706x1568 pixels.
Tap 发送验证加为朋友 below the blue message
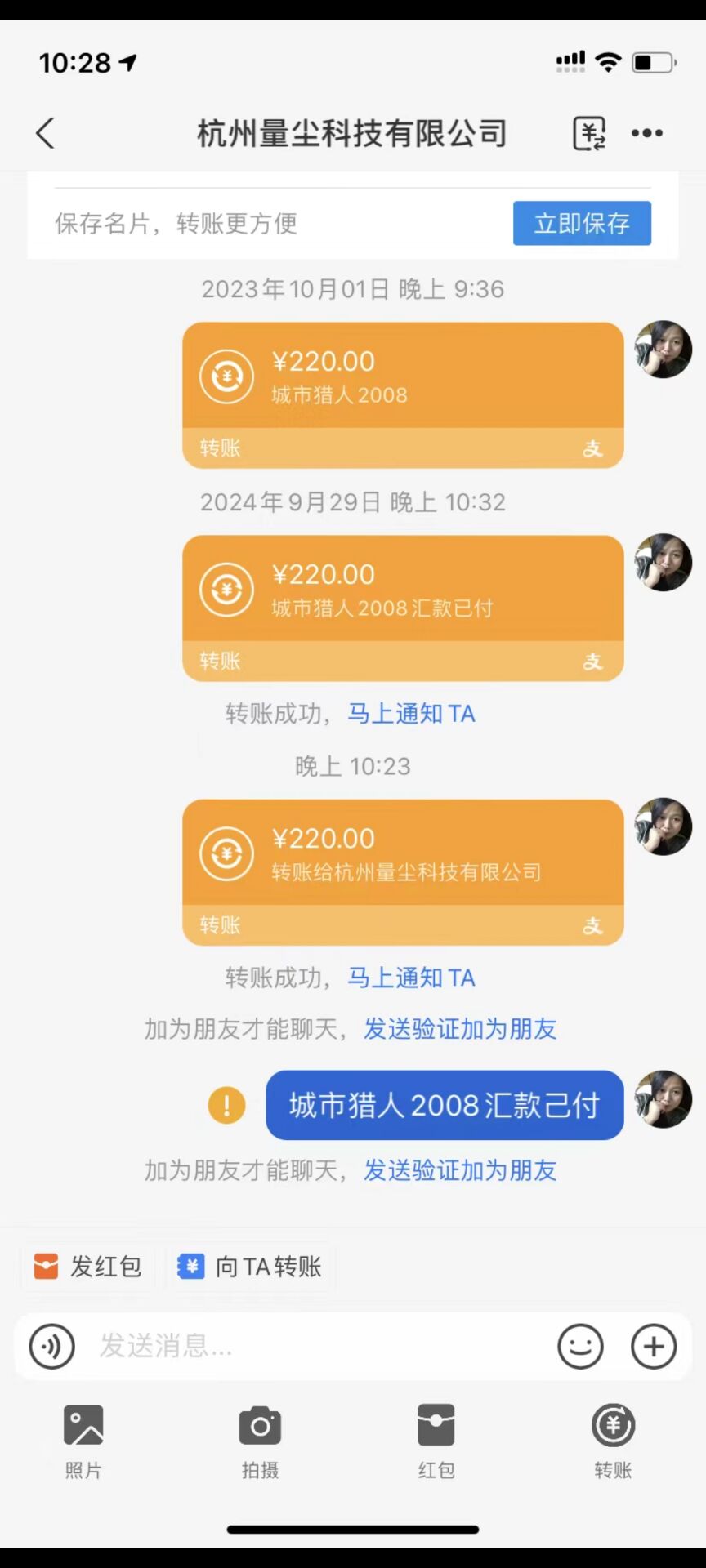pos(460,1170)
